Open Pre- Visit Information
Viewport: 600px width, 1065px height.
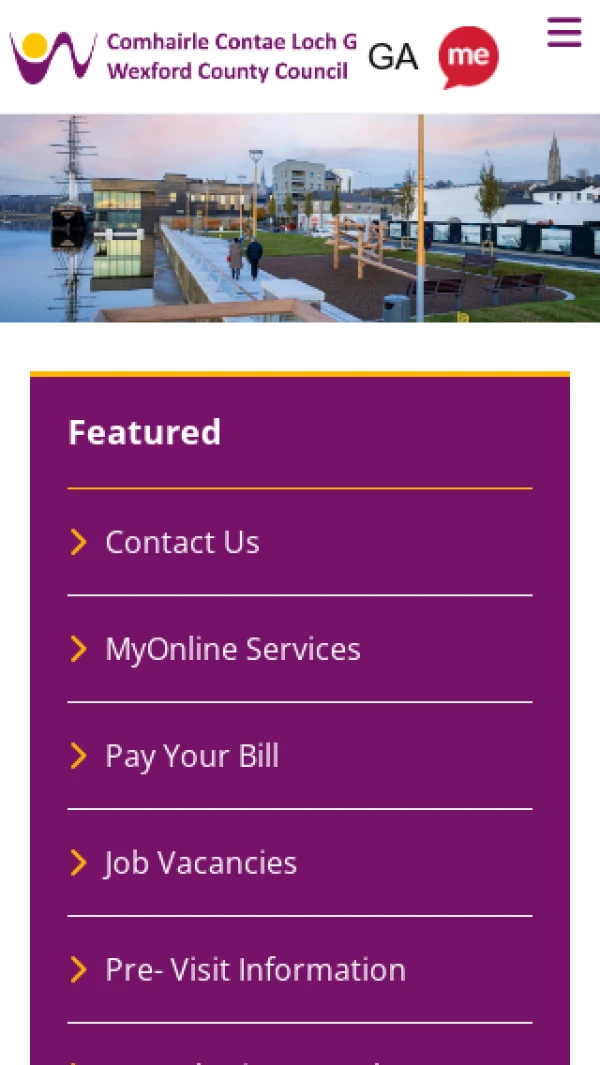pyautogui.click(x=255, y=970)
